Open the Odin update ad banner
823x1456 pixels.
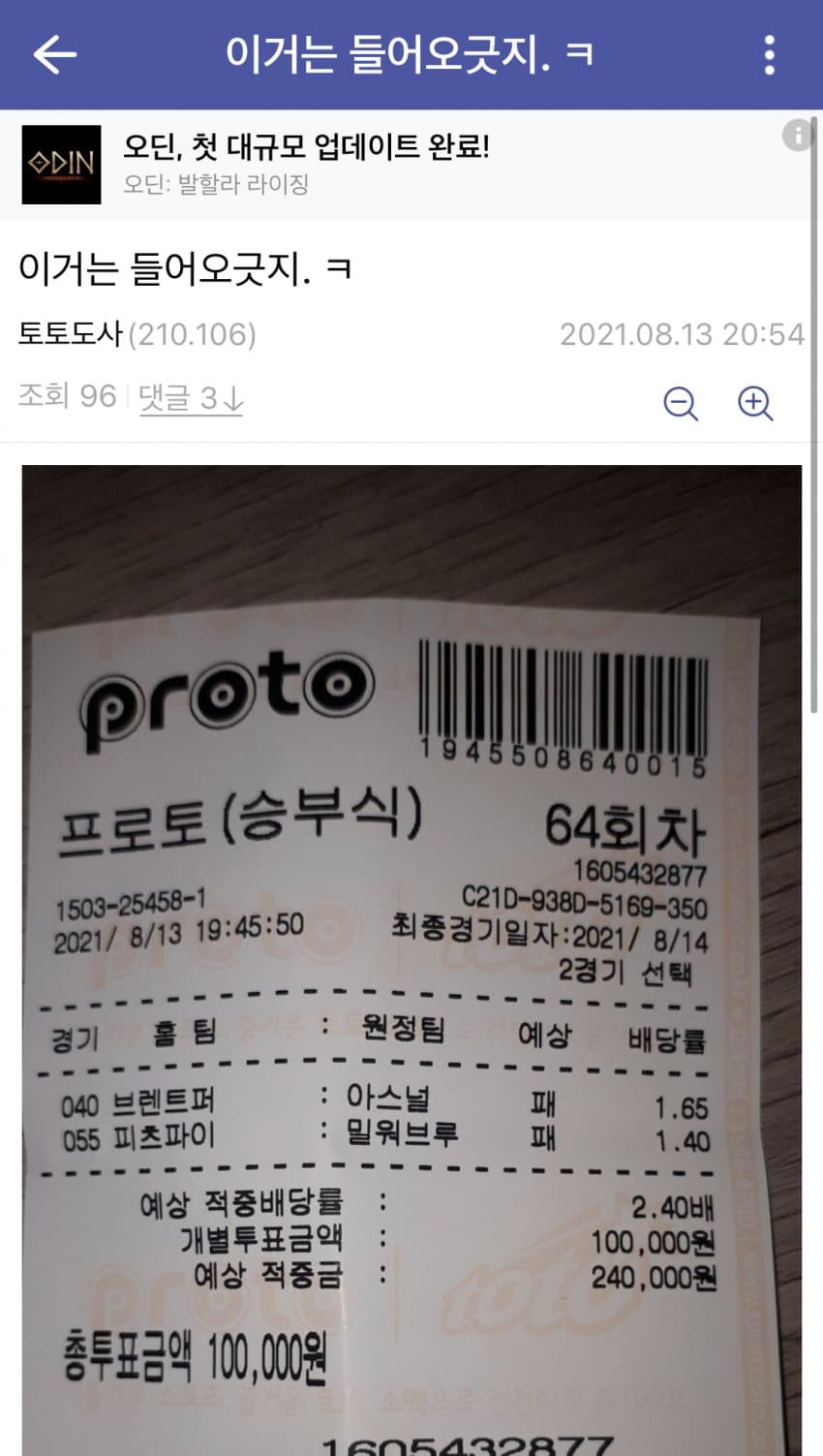[305, 163]
